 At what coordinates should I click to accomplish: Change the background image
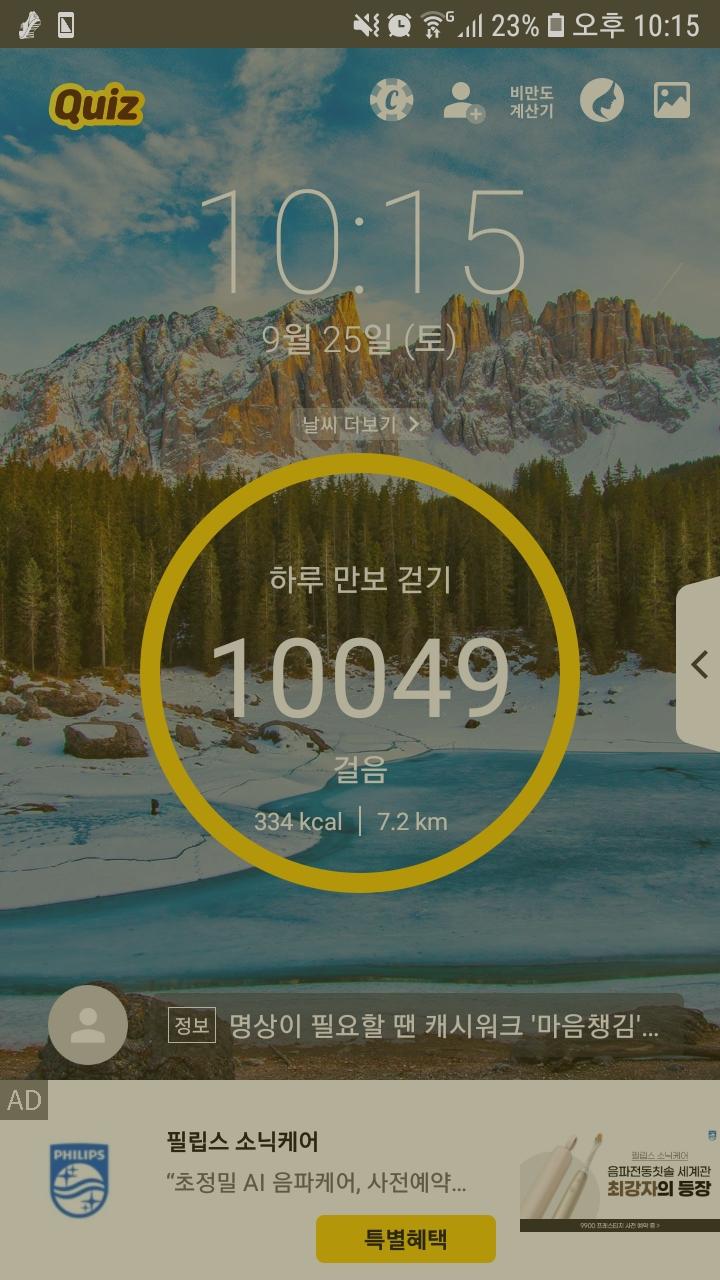pos(672,100)
